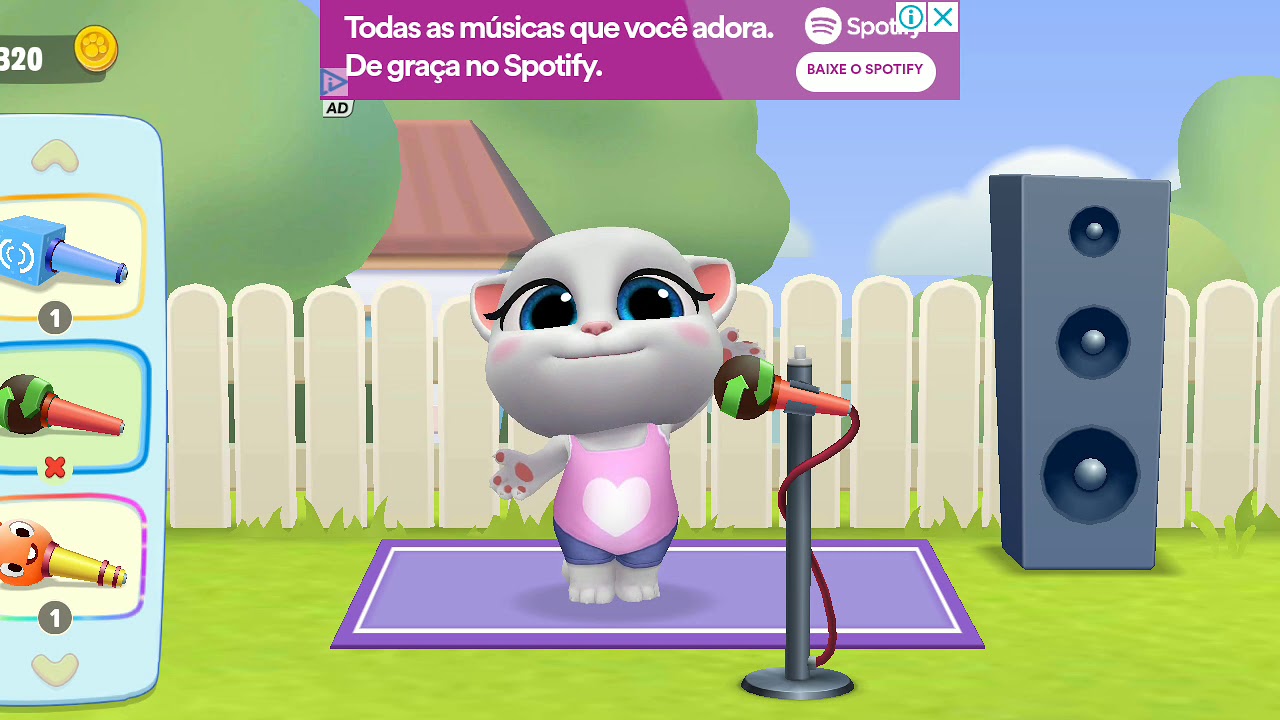Viewport: 1280px width, 720px height.
Task: Tap the up arrow in microphone list
Action: pyautogui.click(x=55, y=156)
